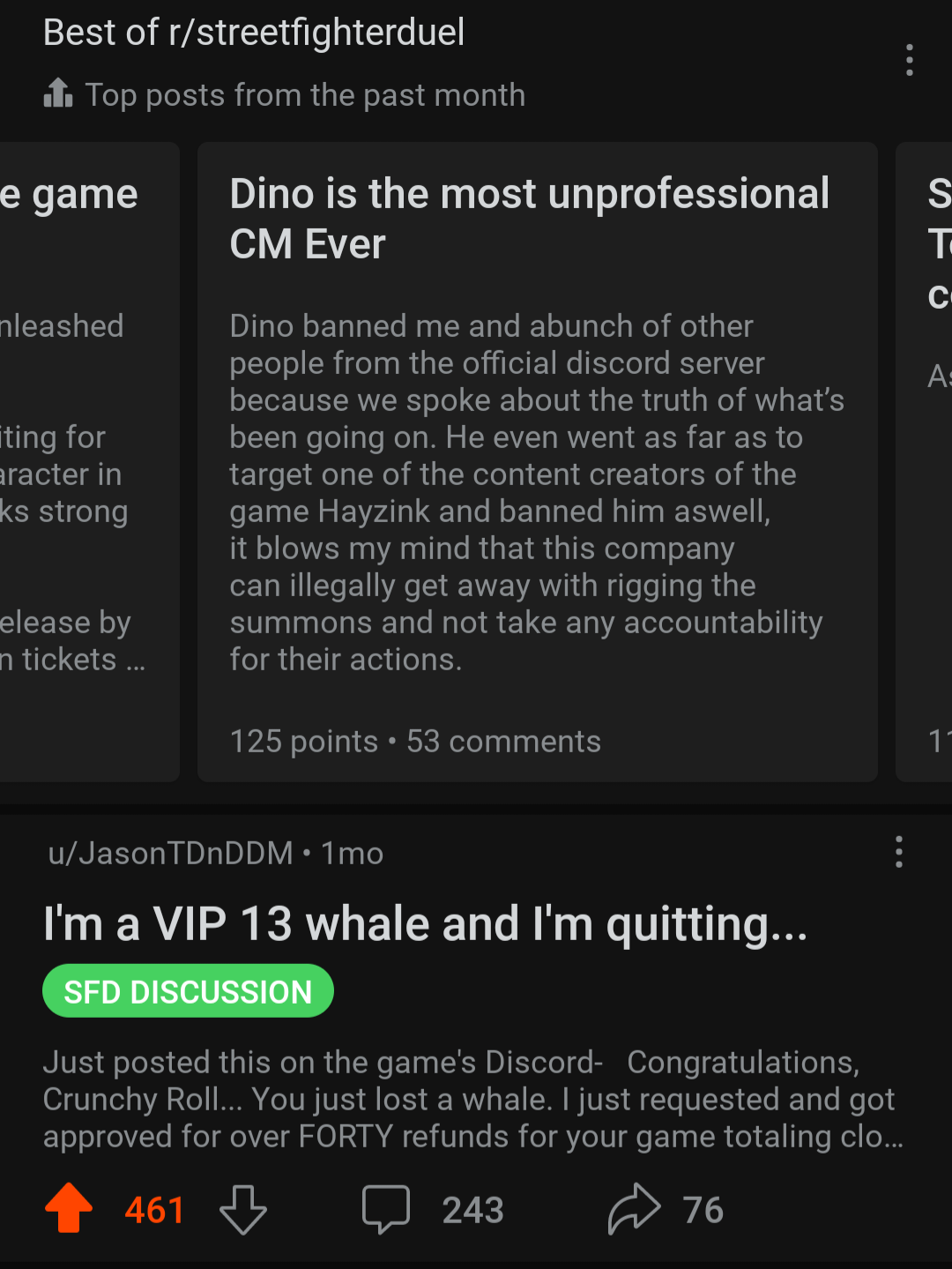Toggle upvote on the VIP 13 whale post
The image size is (952, 1269).
click(69, 1208)
